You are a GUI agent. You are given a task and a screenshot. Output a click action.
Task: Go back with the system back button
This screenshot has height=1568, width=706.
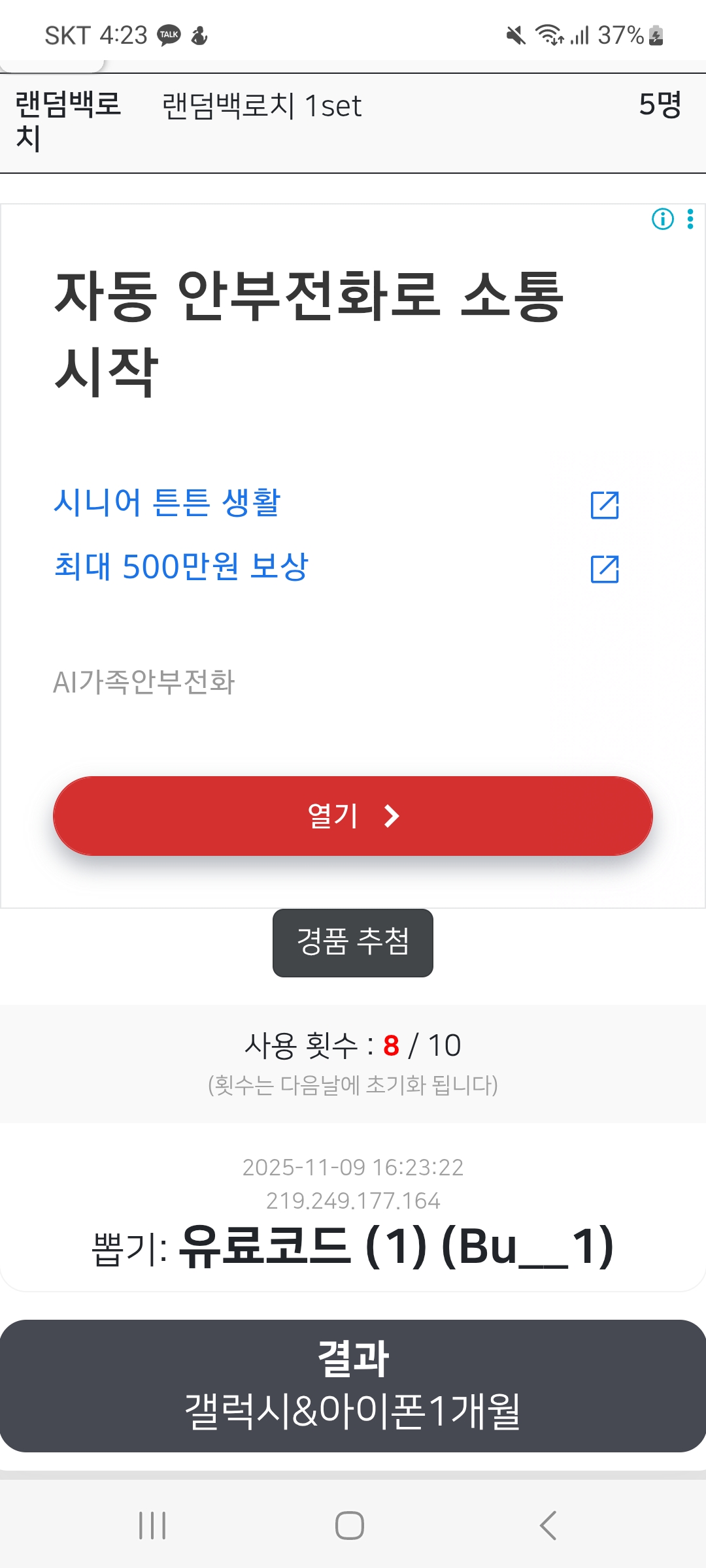(548, 1526)
